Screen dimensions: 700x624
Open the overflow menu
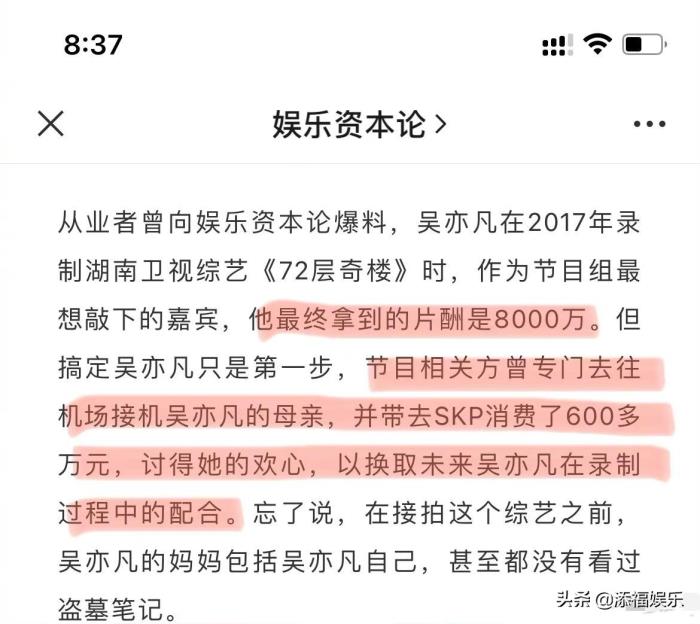[x=649, y=124]
